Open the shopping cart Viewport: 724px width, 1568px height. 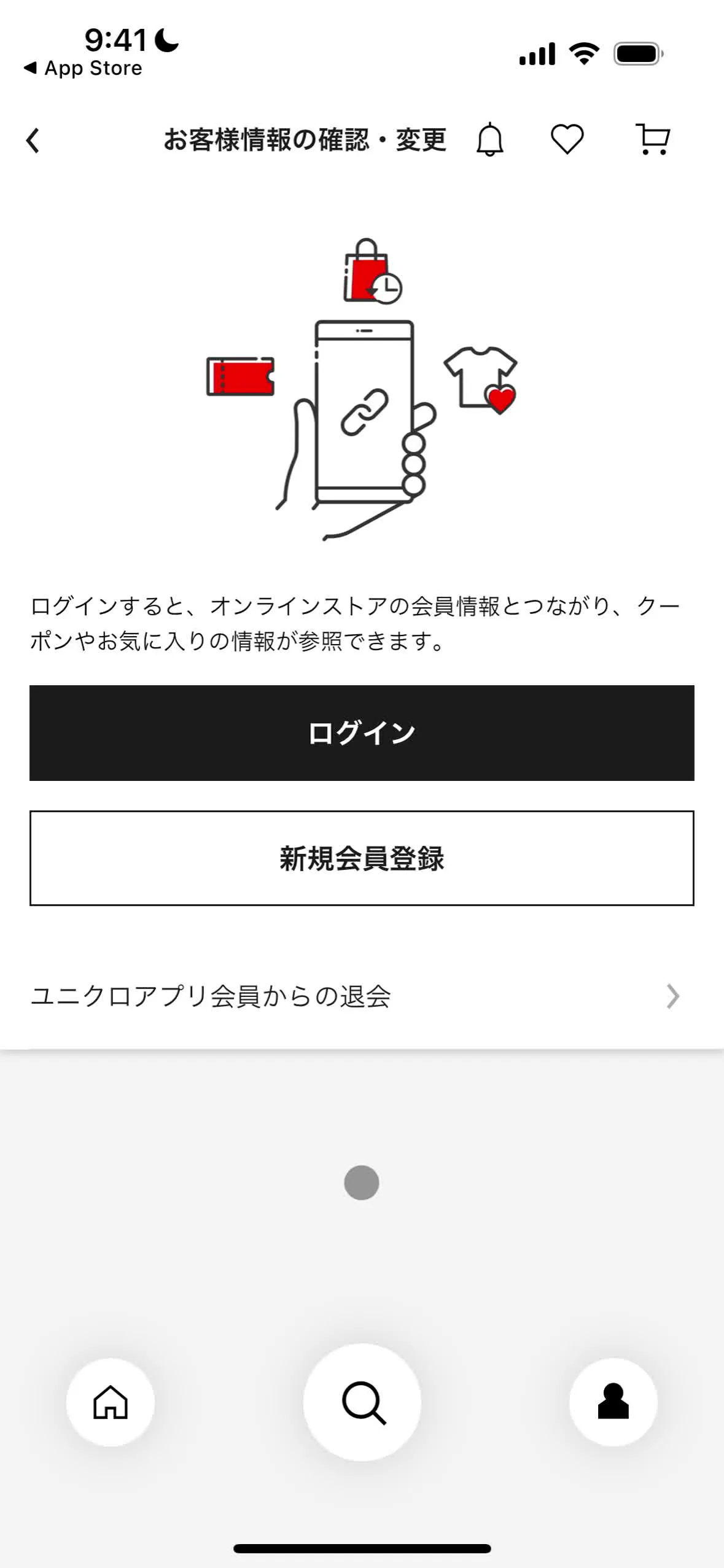652,139
